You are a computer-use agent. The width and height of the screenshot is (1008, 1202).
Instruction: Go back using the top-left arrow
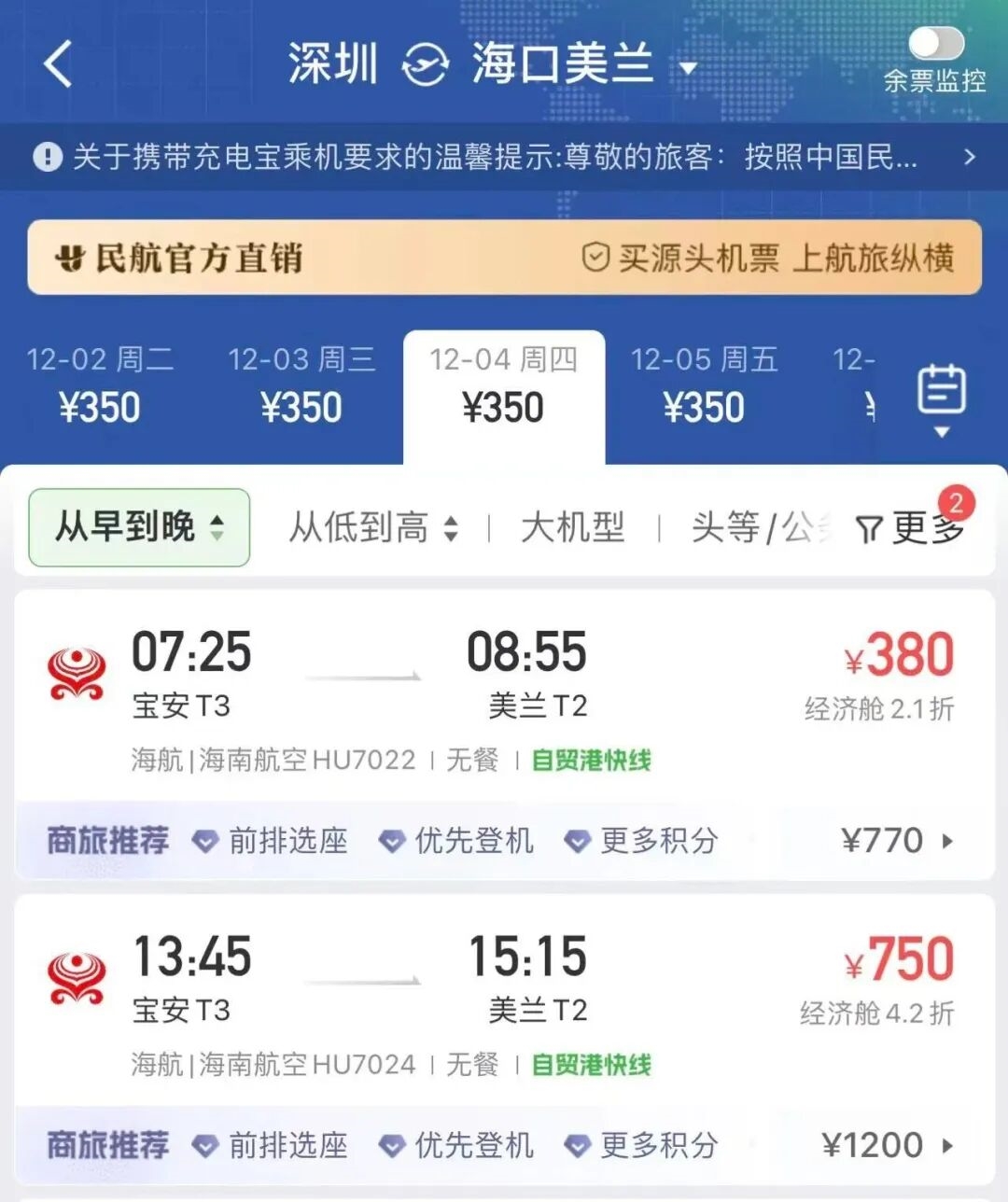tap(58, 65)
